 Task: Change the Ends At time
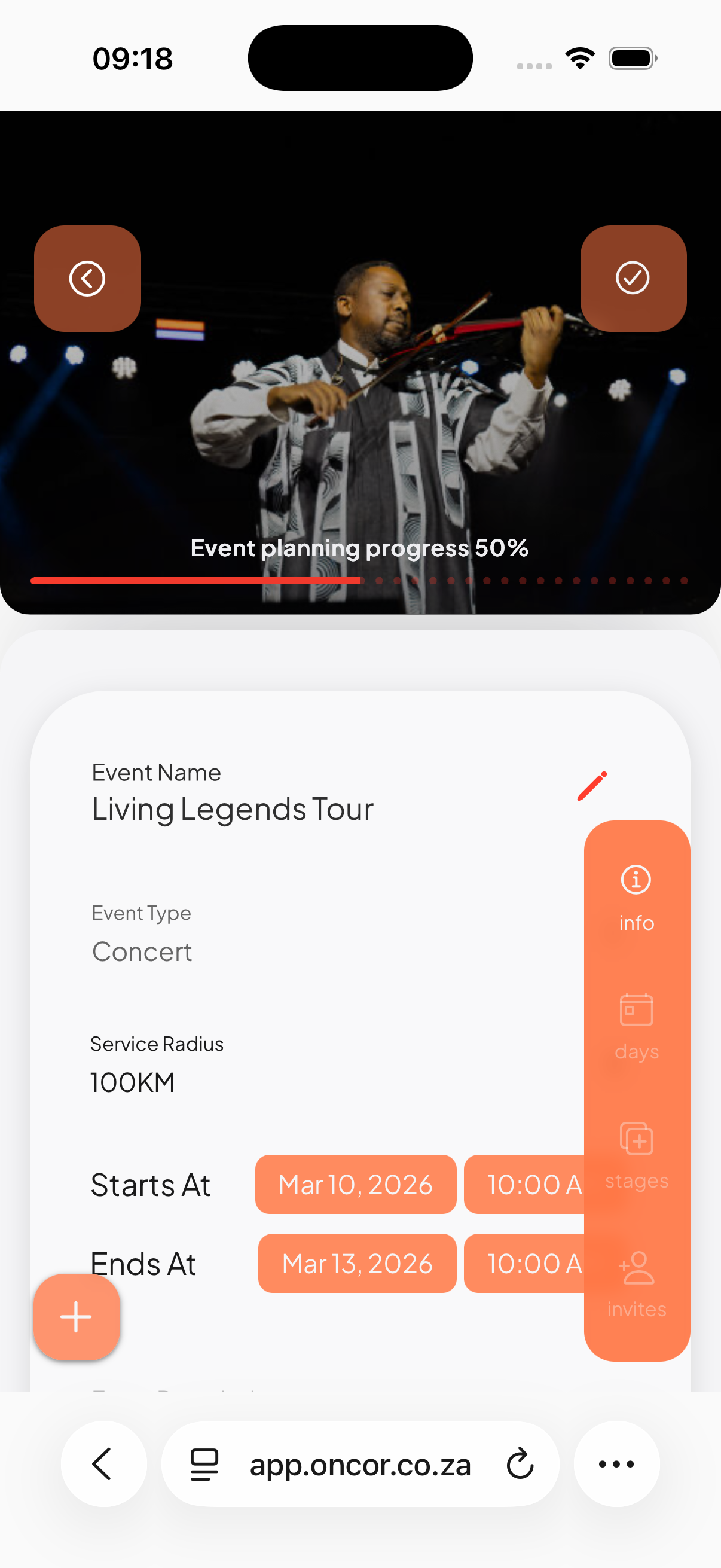point(524,1264)
